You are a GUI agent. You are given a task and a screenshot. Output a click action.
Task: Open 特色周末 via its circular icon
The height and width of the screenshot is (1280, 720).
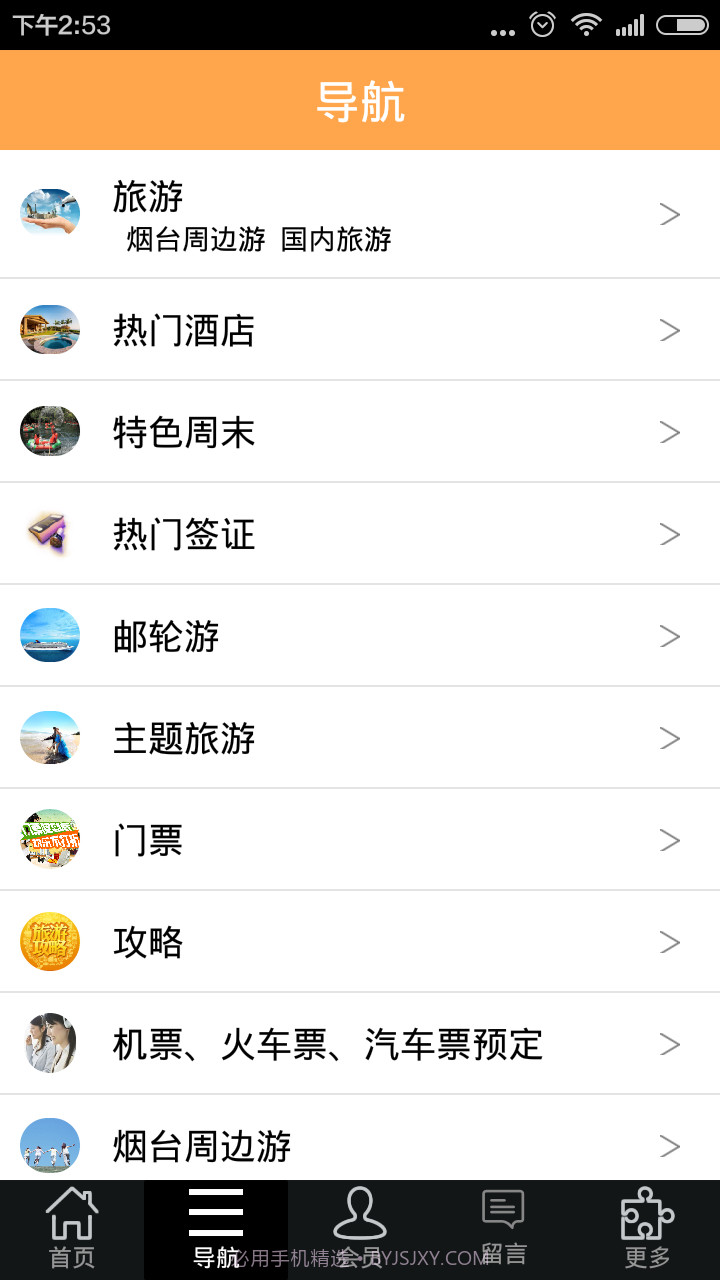click(x=50, y=432)
